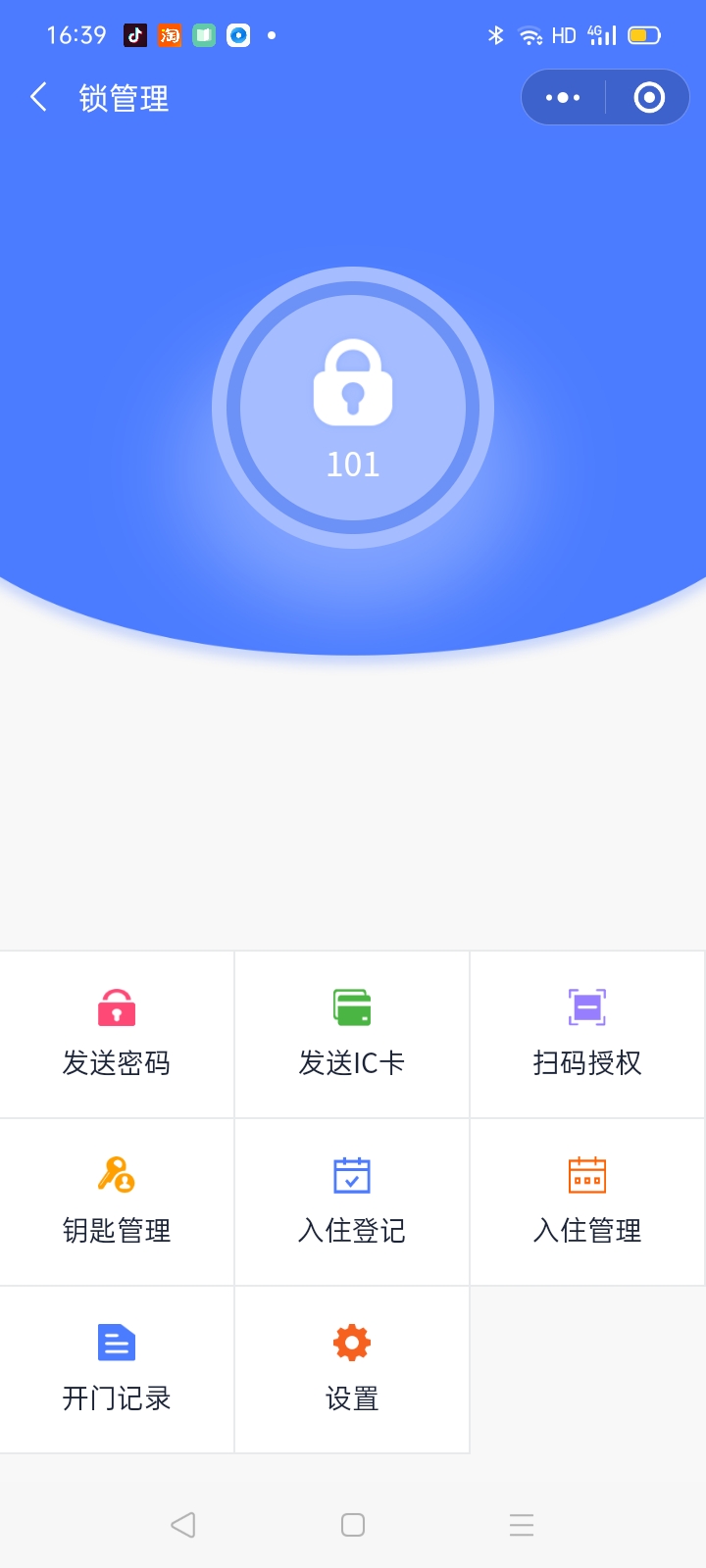Tap the lock button for room 101
Screen dimensions: 706x1568
(x=353, y=408)
